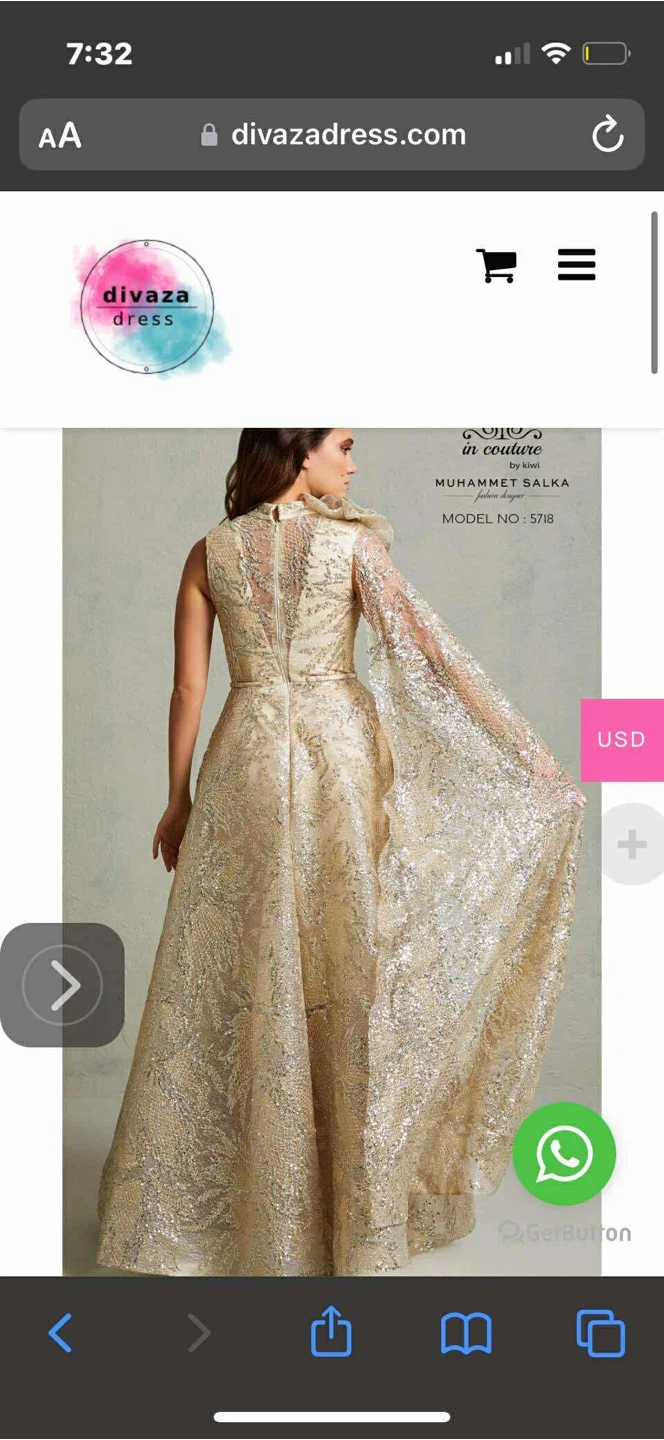664x1440 pixels.
Task: Show all open Safari tabs
Action: [x=601, y=1333]
